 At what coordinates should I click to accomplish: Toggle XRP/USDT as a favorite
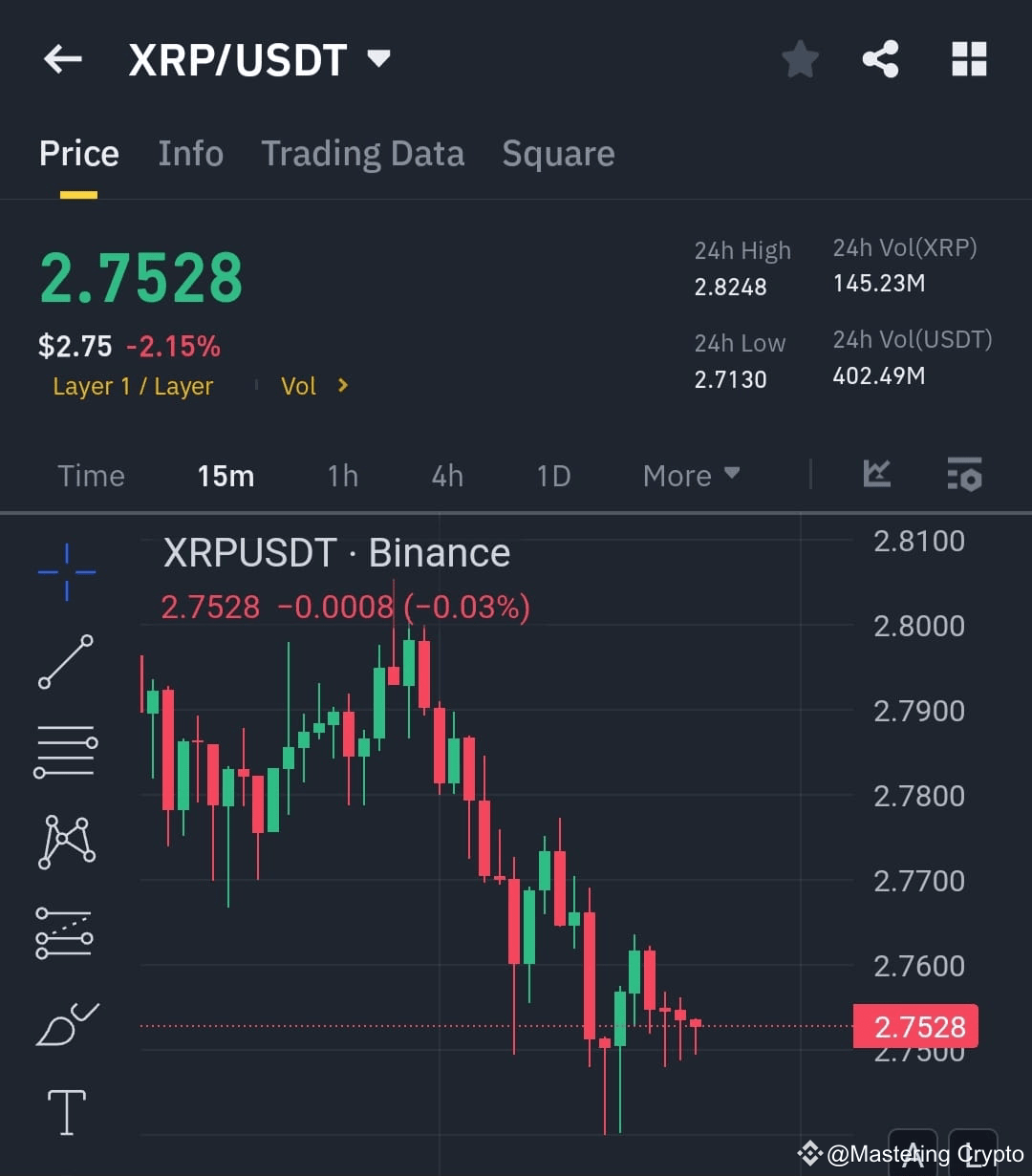tap(800, 58)
